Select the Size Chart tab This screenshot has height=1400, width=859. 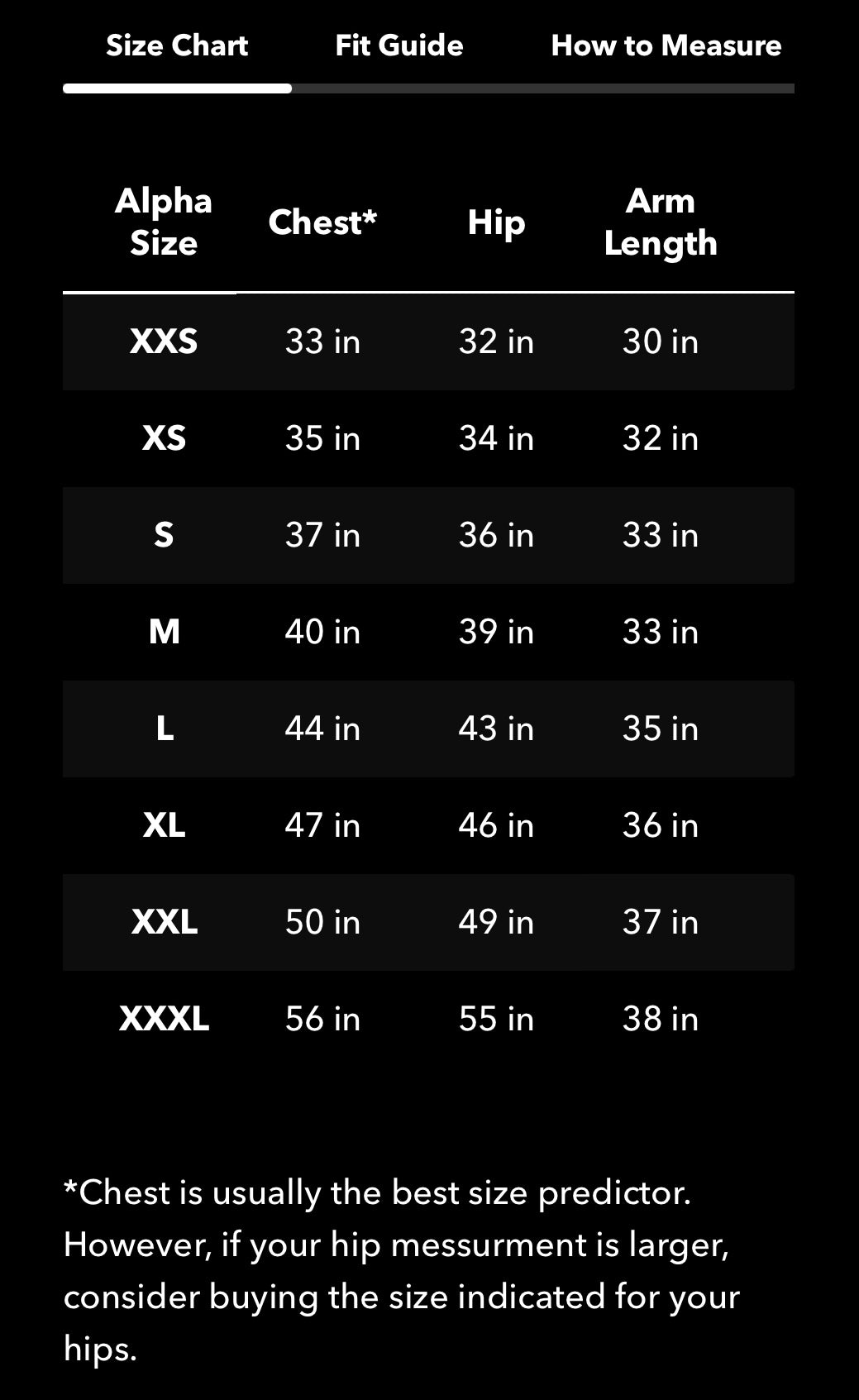[177, 45]
